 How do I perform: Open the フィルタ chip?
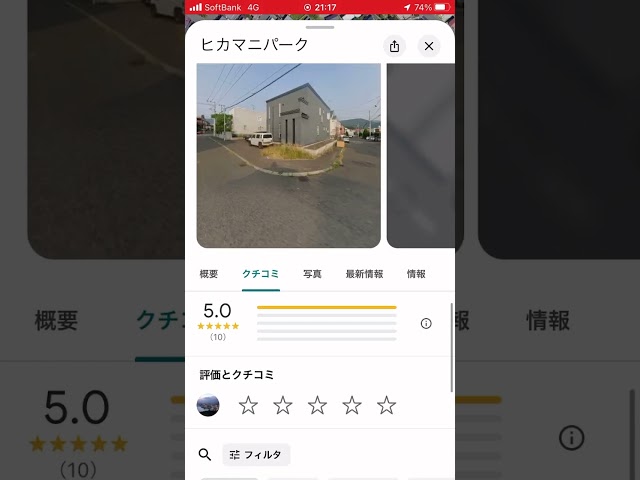point(256,455)
